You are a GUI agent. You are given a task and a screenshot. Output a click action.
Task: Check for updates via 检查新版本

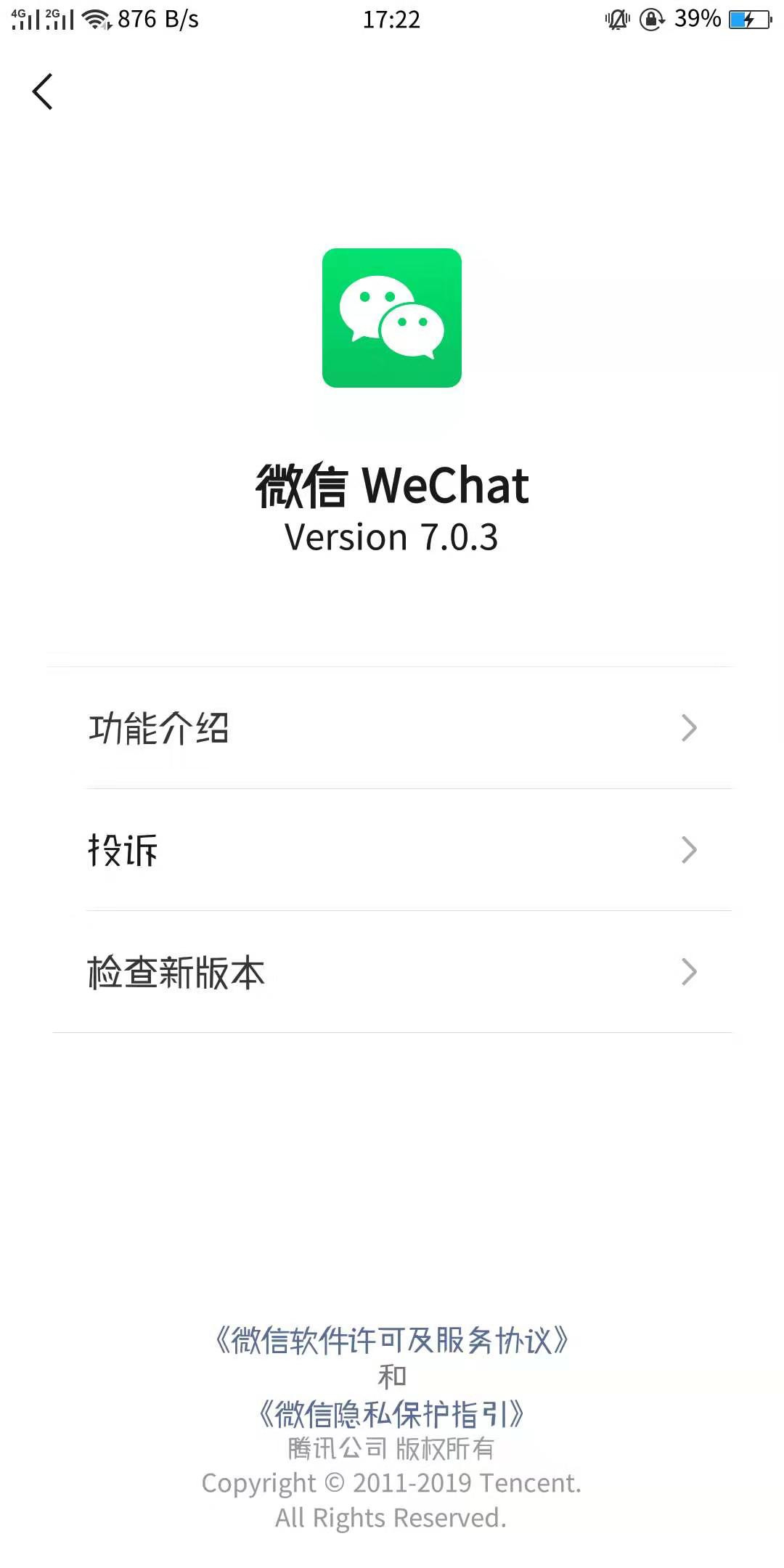392,972
